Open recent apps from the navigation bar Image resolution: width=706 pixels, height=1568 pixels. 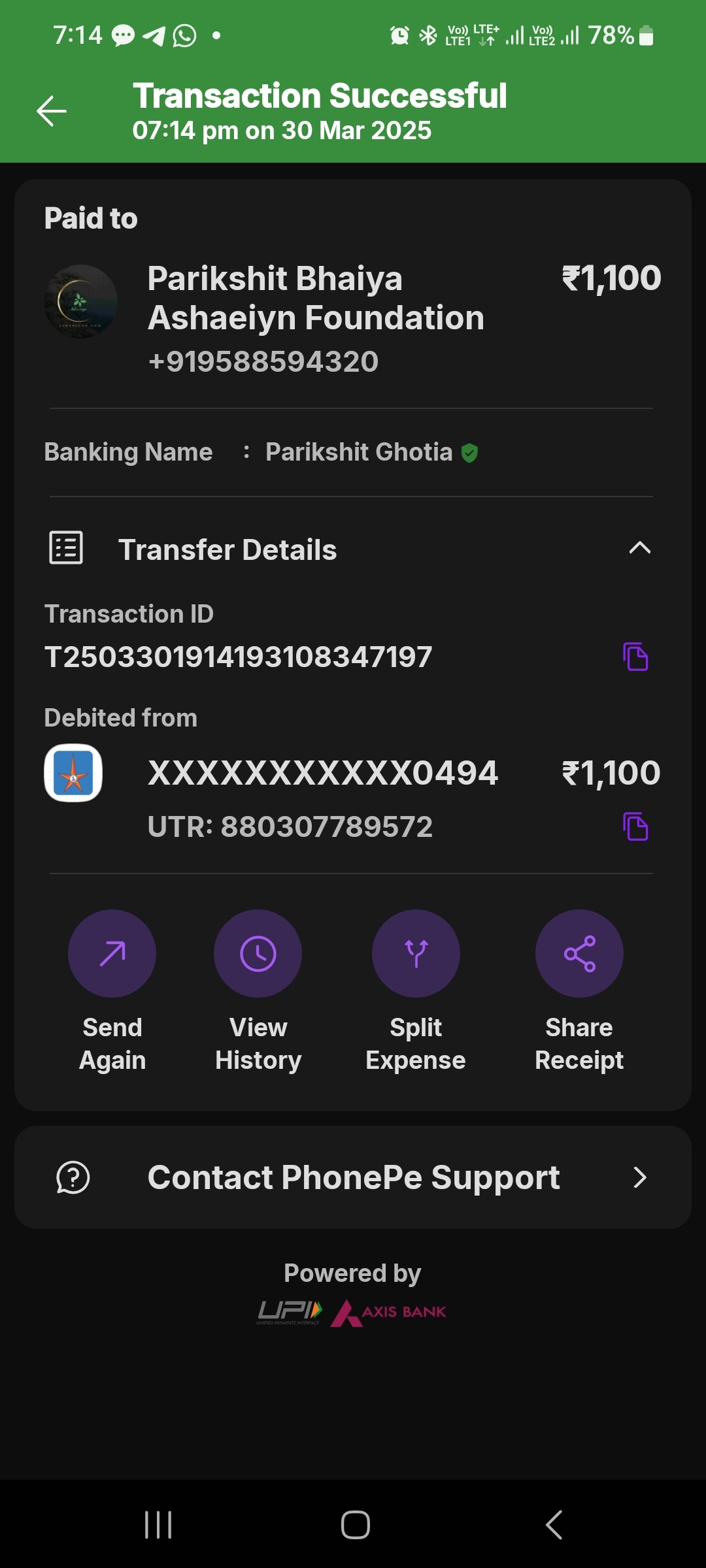[x=158, y=1525]
